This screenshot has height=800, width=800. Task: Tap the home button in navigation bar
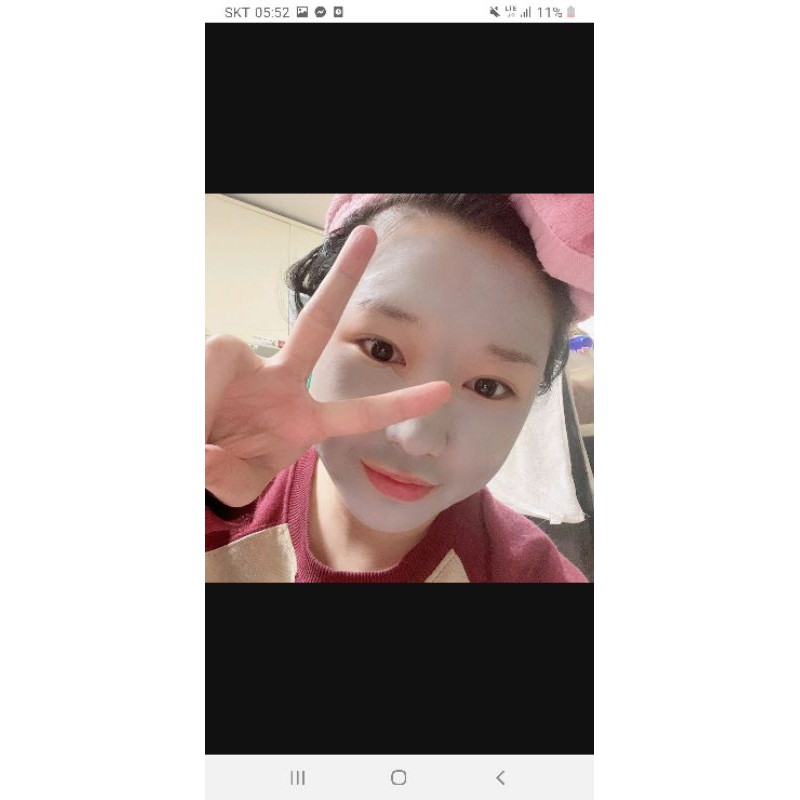(399, 777)
